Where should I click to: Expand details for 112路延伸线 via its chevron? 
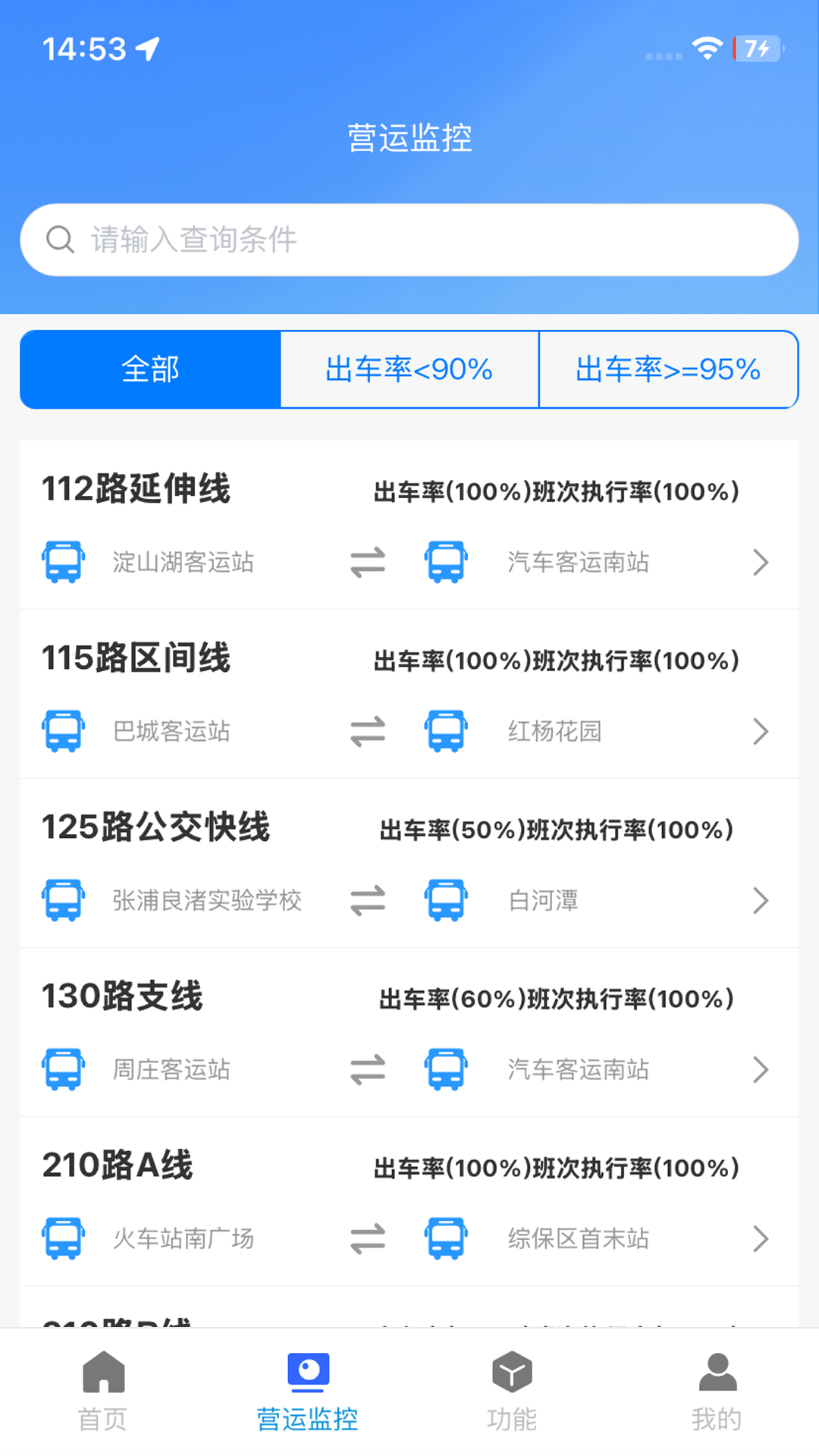point(761,563)
